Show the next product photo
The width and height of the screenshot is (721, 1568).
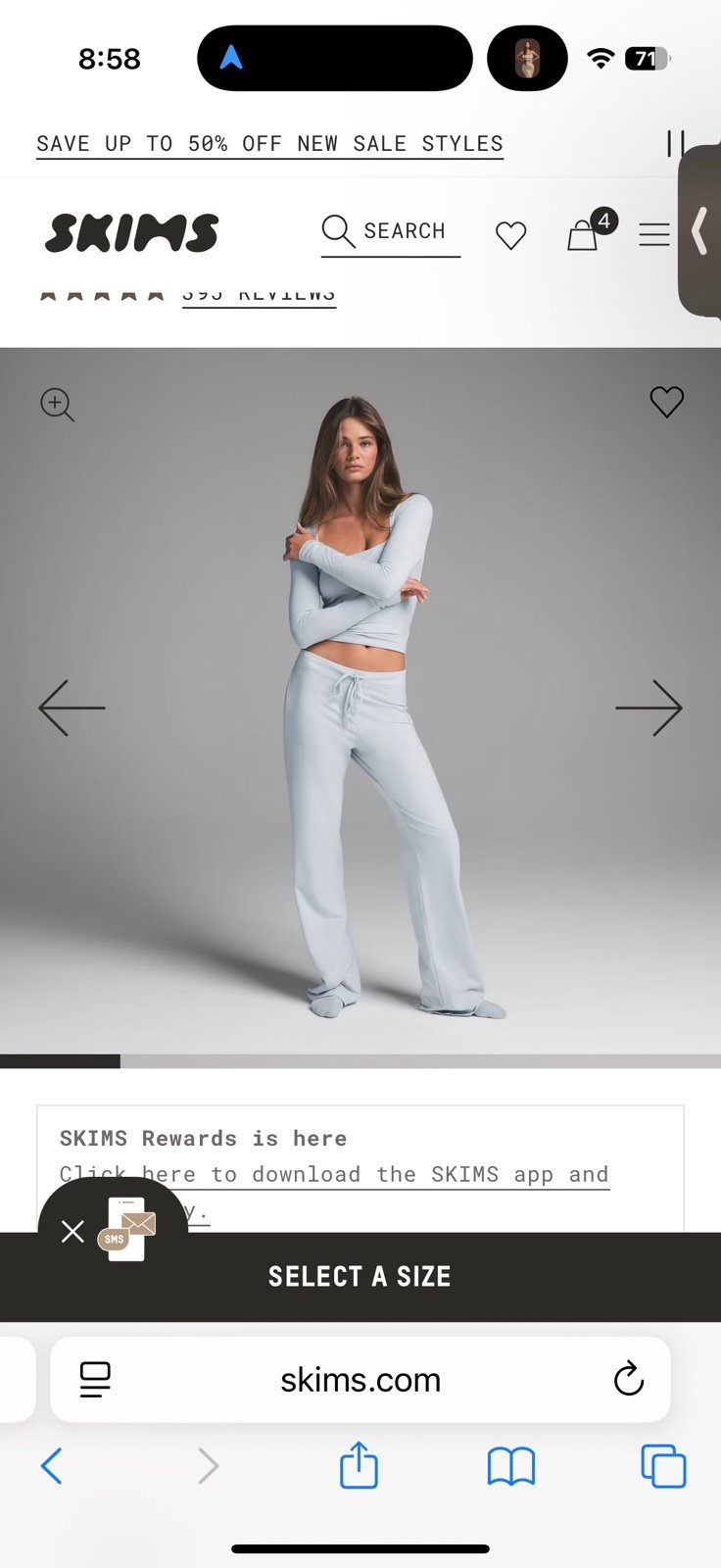pos(649,708)
